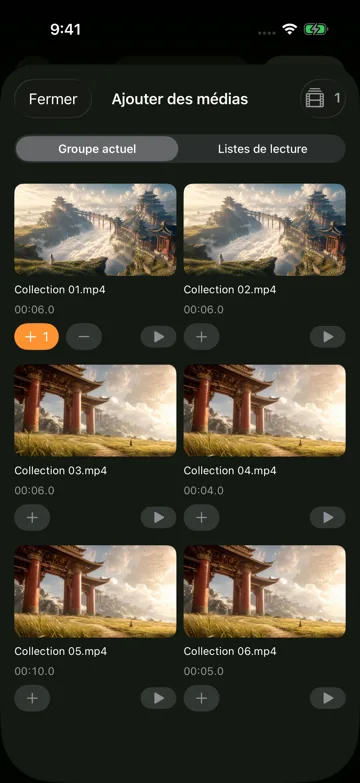Add Collection 06.mp4 using plus
The image size is (360, 783).
pyautogui.click(x=201, y=698)
